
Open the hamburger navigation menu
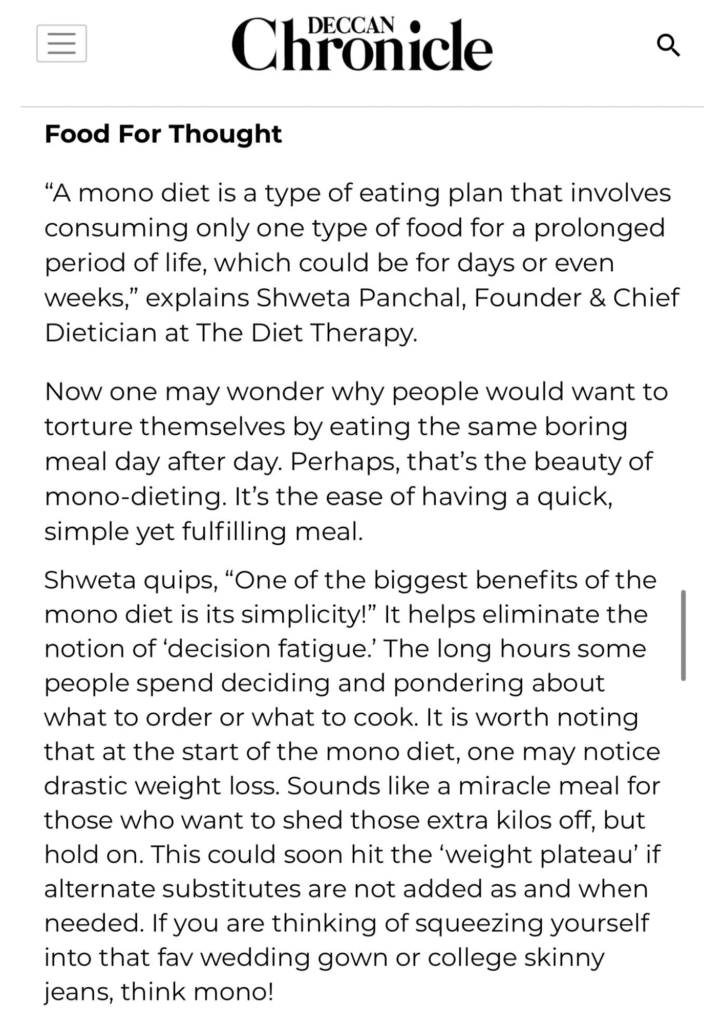61,45
